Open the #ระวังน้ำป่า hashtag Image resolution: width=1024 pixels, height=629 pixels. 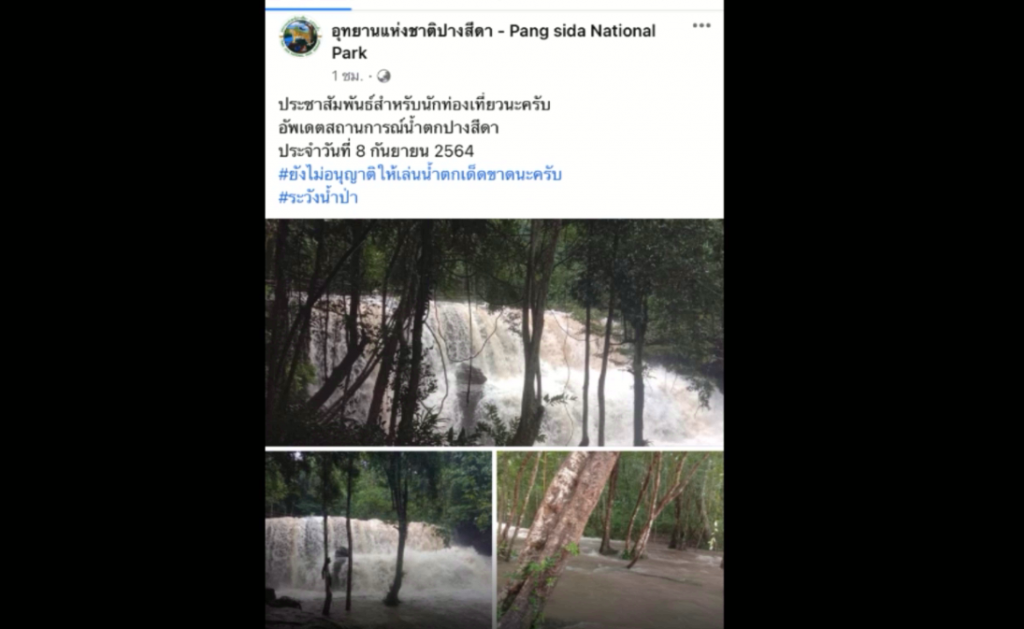pyautogui.click(x=318, y=197)
